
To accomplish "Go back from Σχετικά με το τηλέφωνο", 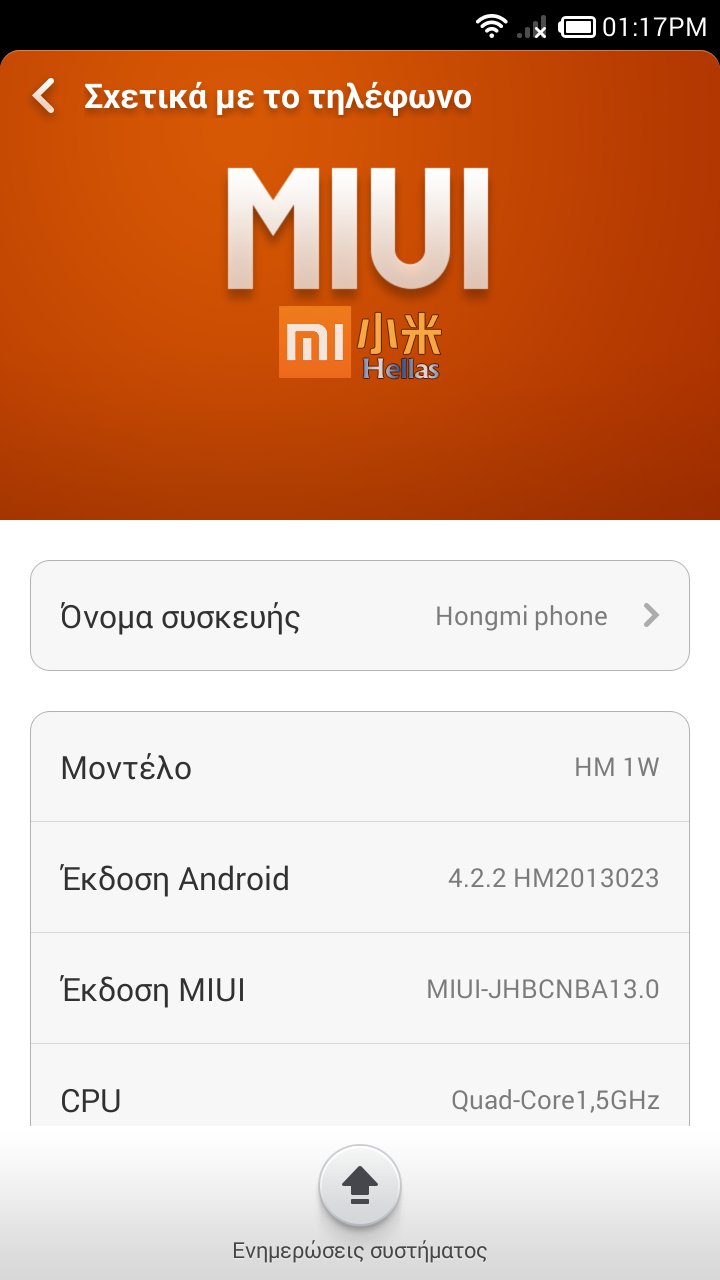I will (44, 96).
